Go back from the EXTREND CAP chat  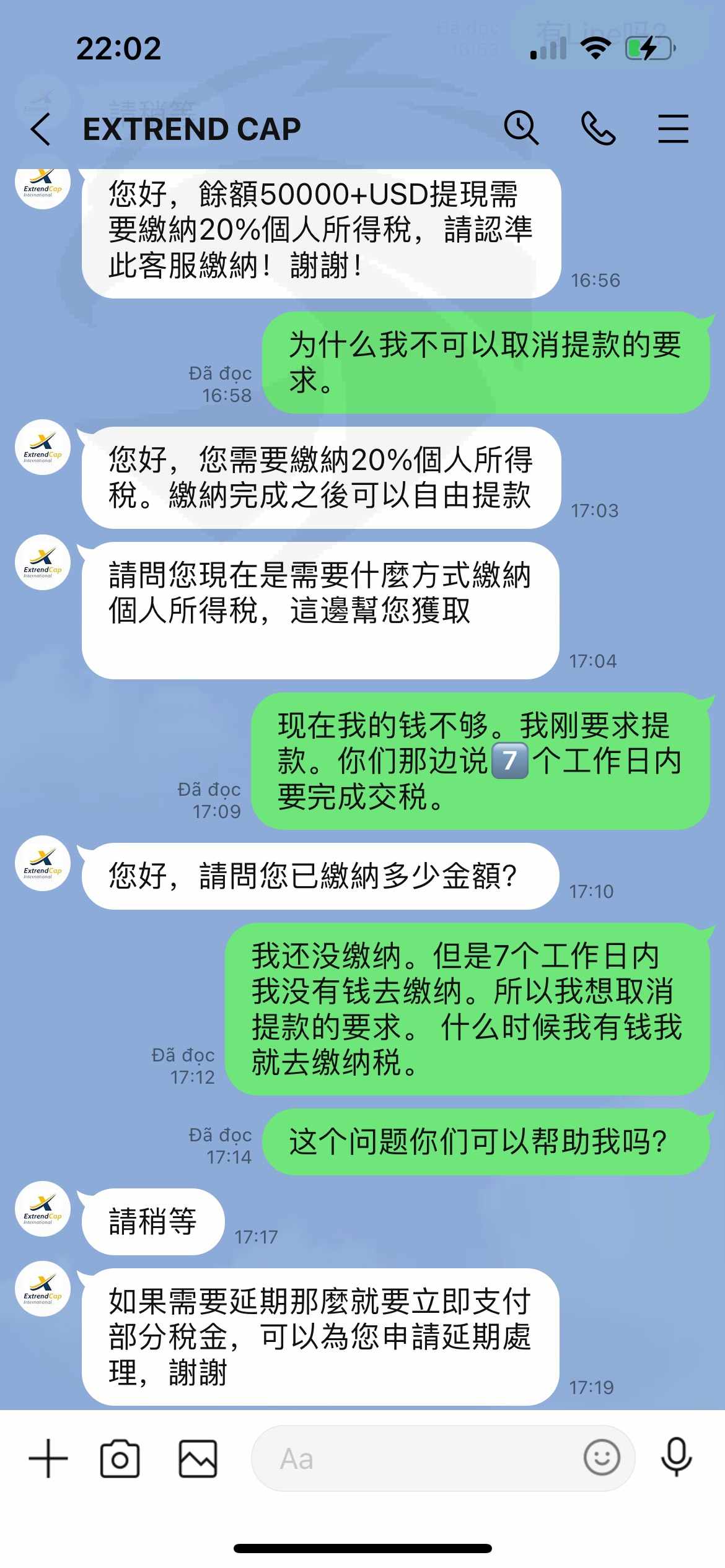pos(40,129)
